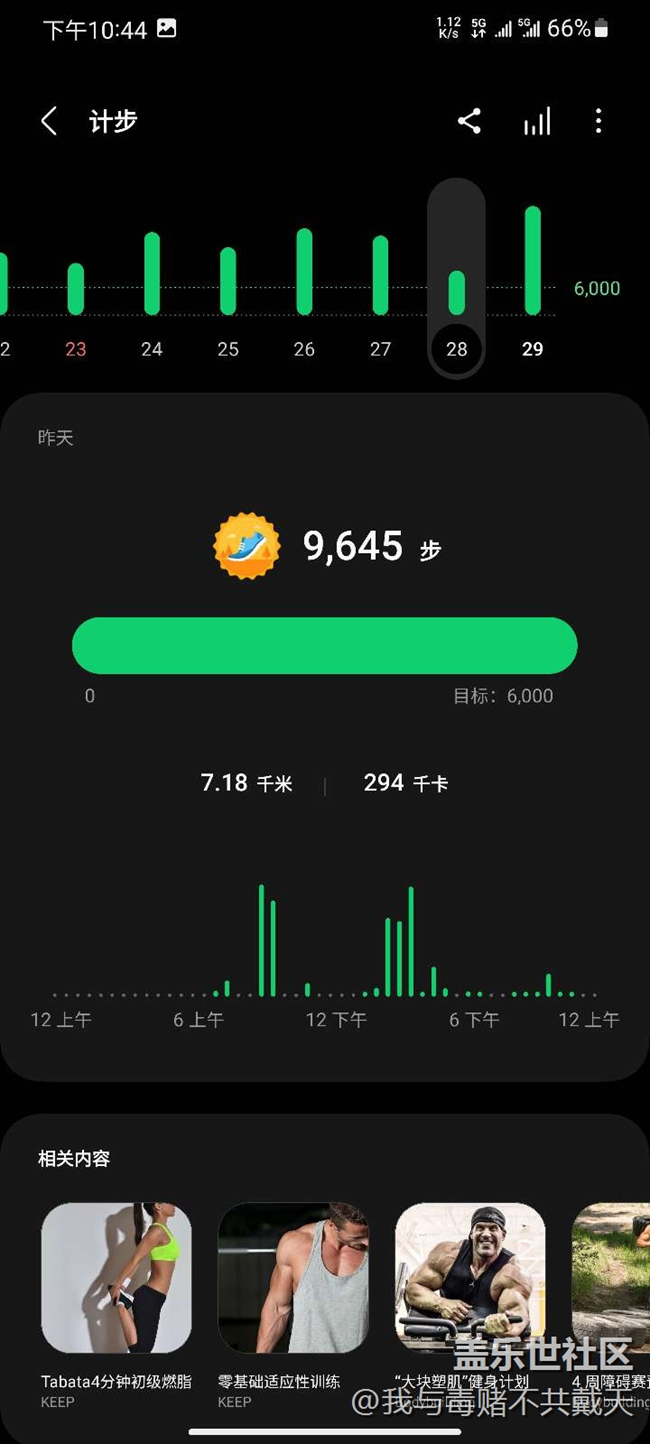Viewport: 650px width, 1444px height.
Task: Go back from the 计步 screen
Action: click(x=48, y=122)
